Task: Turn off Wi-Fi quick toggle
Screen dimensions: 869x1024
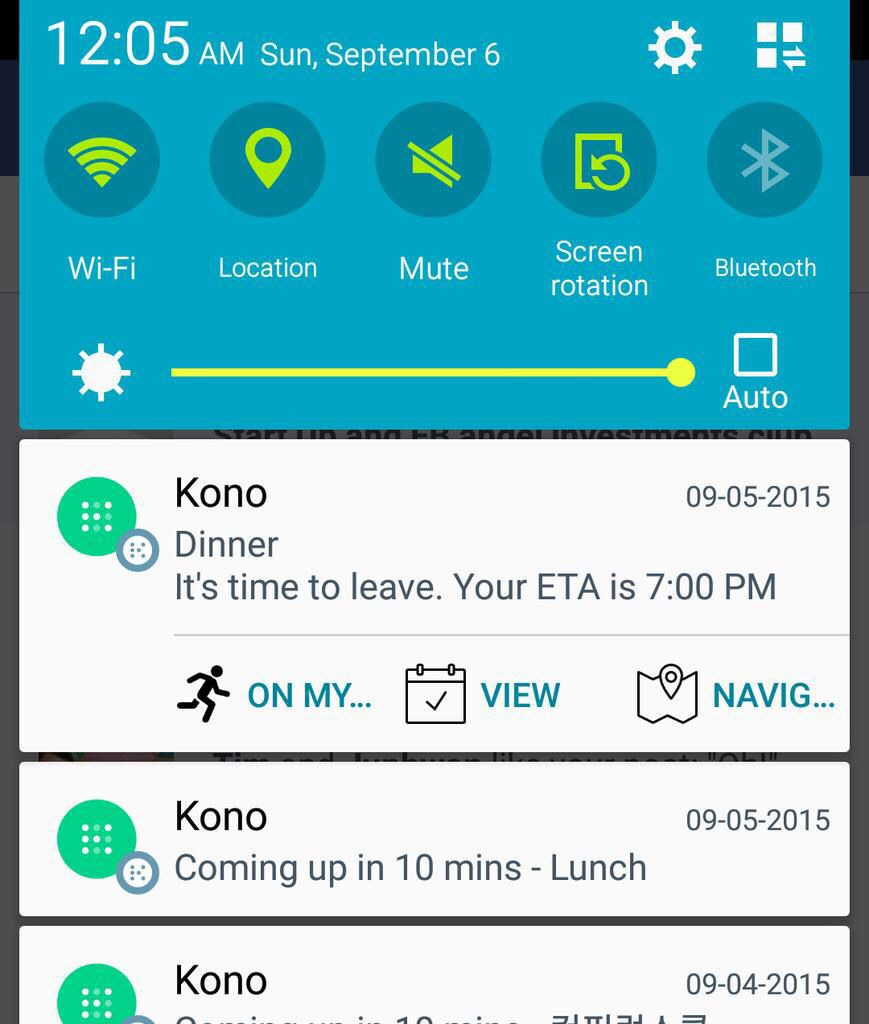Action: click(x=102, y=160)
